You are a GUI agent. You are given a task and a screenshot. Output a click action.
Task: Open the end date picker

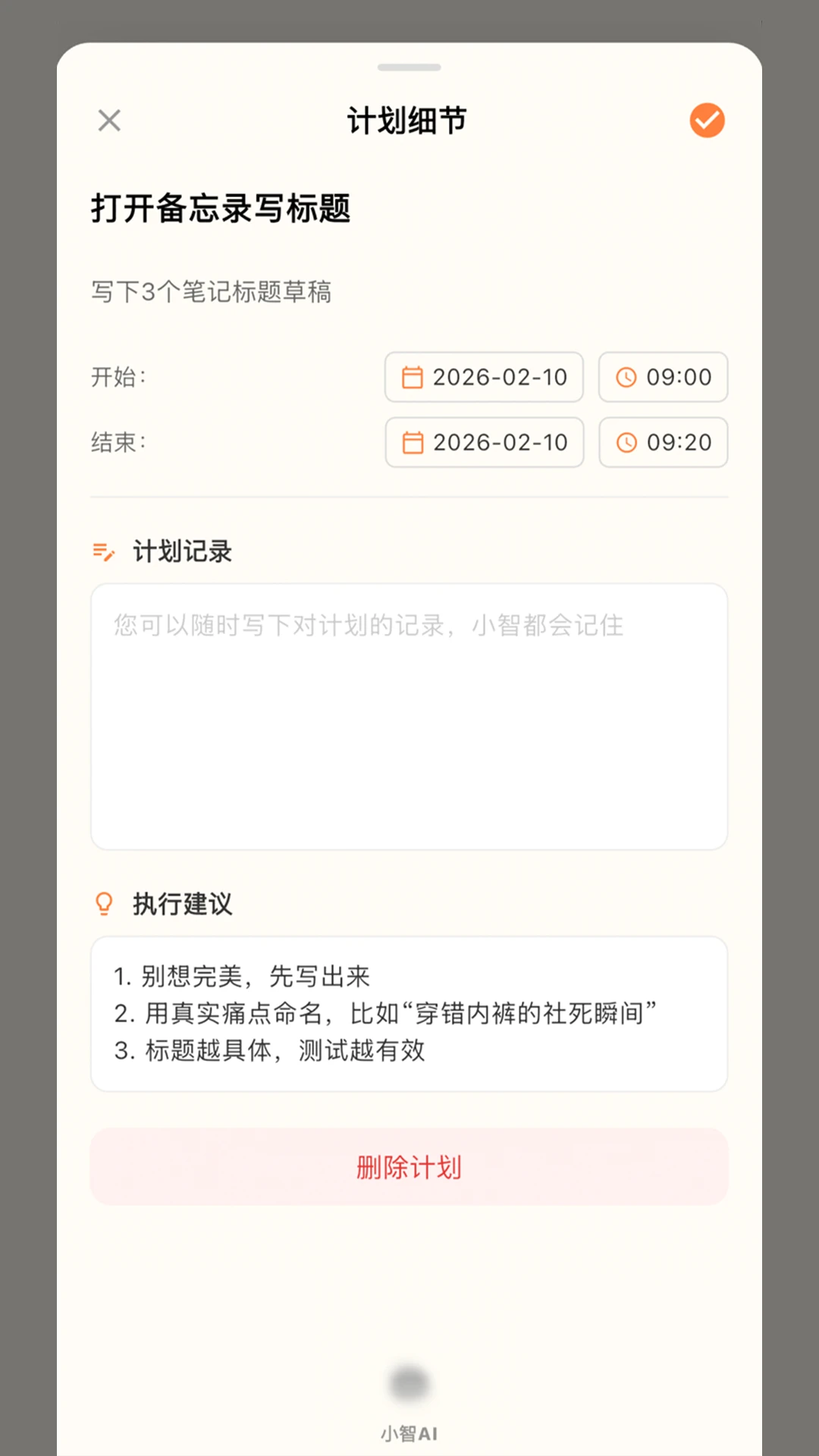[x=485, y=442]
